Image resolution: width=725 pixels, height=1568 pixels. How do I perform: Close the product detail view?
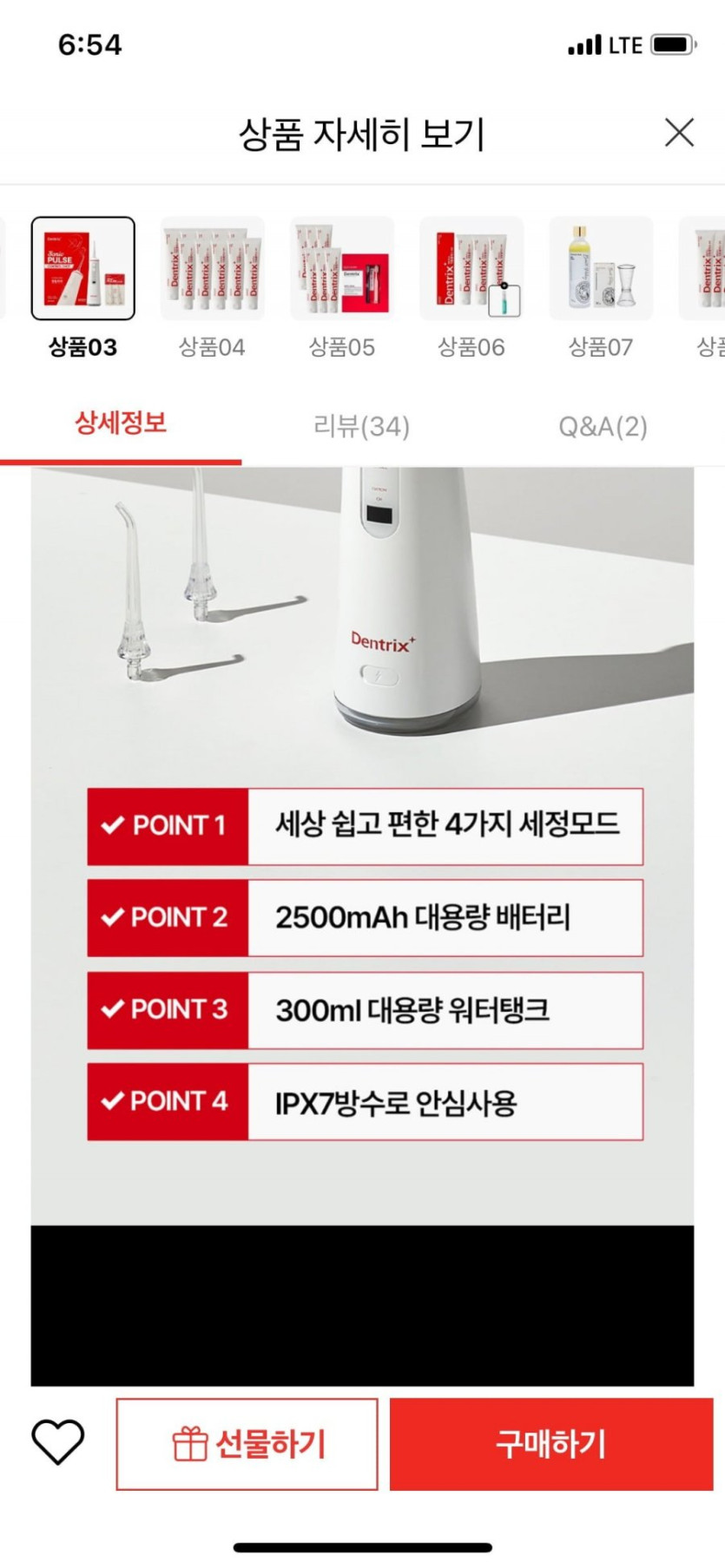coord(679,133)
